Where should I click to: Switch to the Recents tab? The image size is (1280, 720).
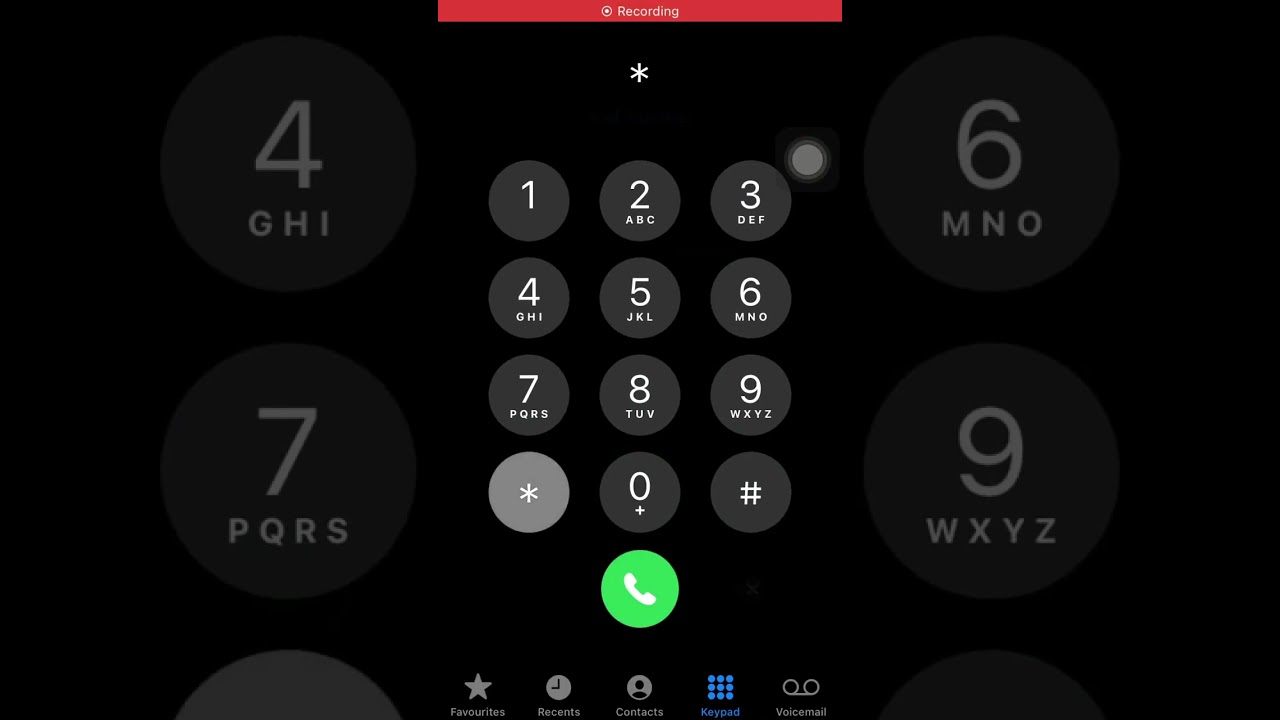pos(559,694)
